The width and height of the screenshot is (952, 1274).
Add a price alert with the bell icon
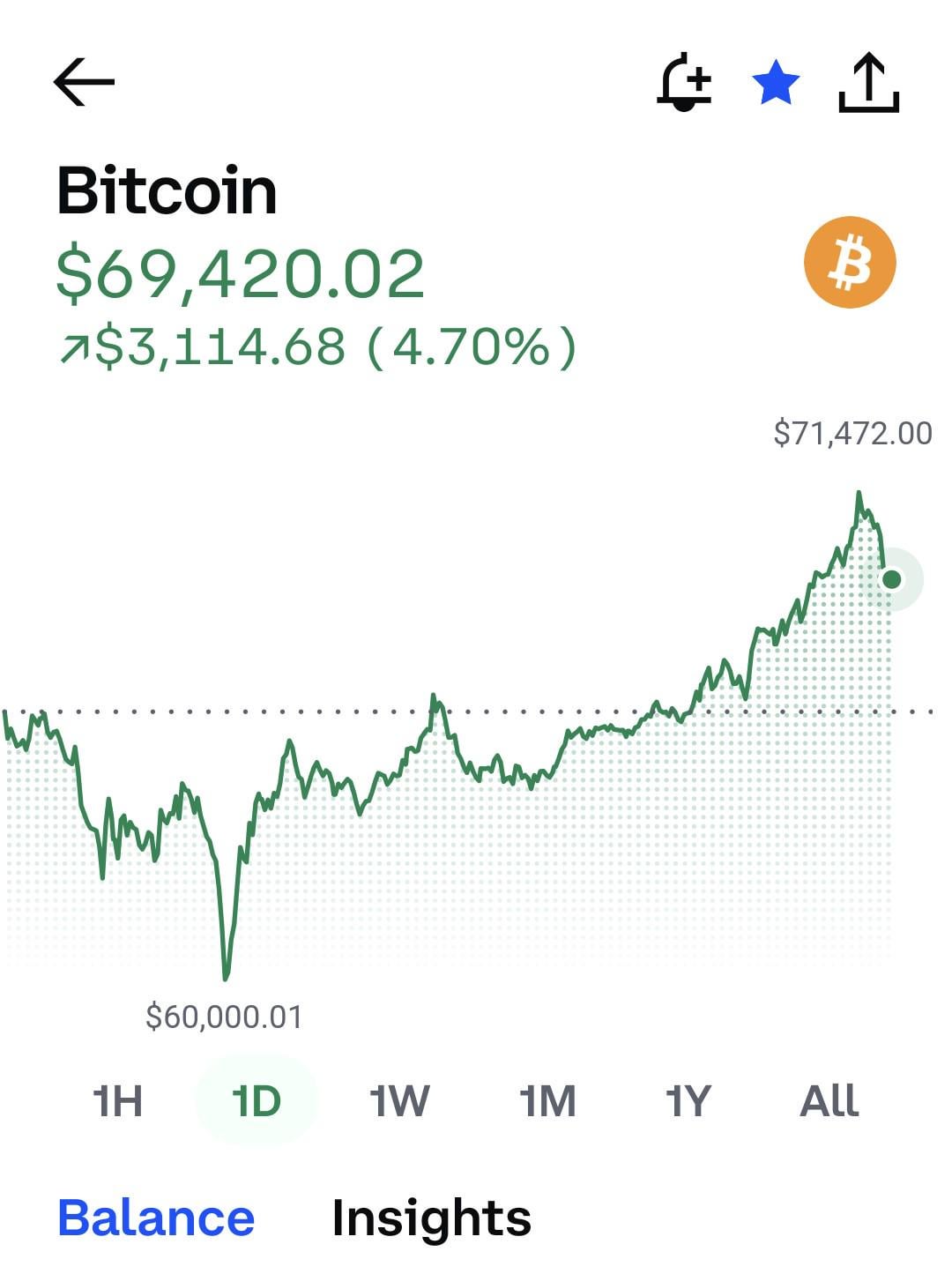point(684,83)
